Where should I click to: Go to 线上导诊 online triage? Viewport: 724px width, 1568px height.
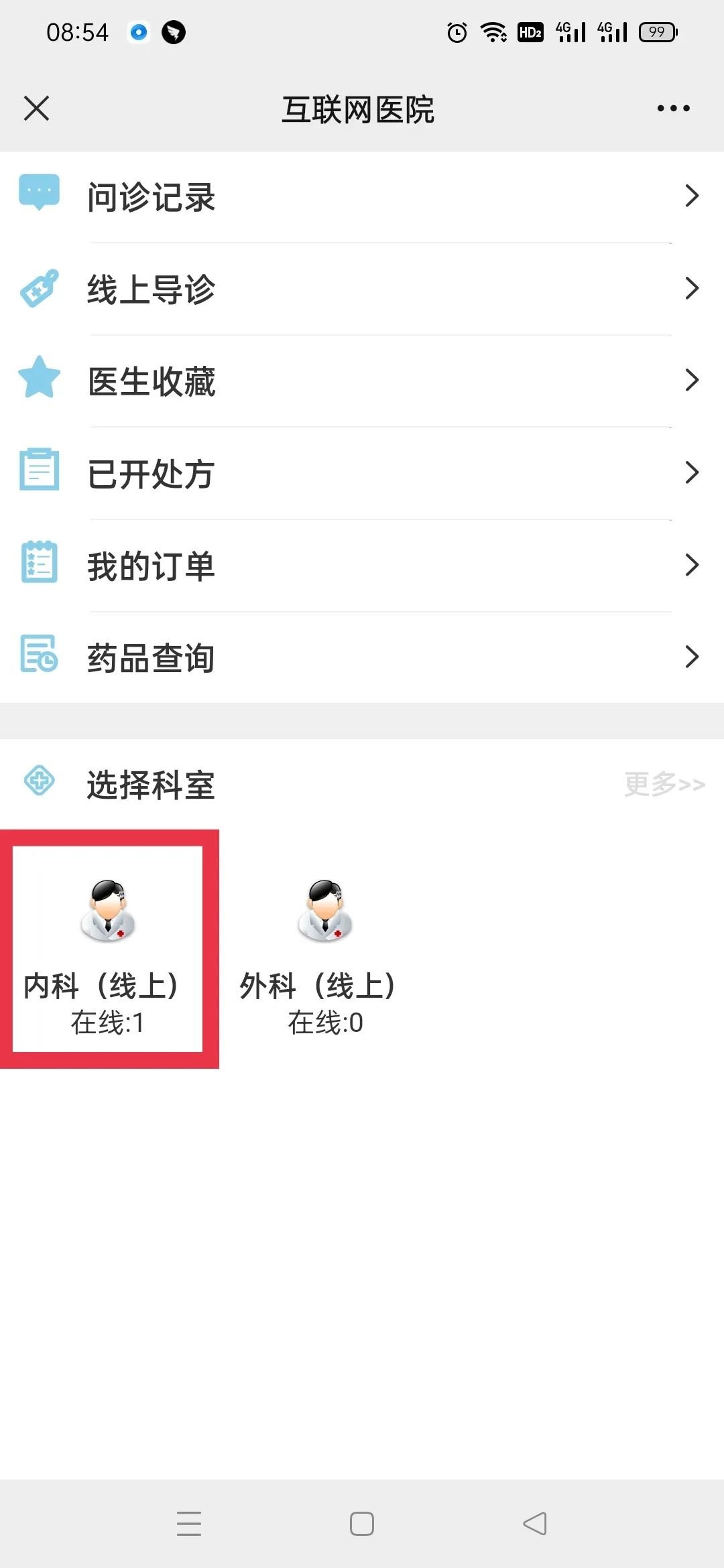pyautogui.click(x=362, y=289)
